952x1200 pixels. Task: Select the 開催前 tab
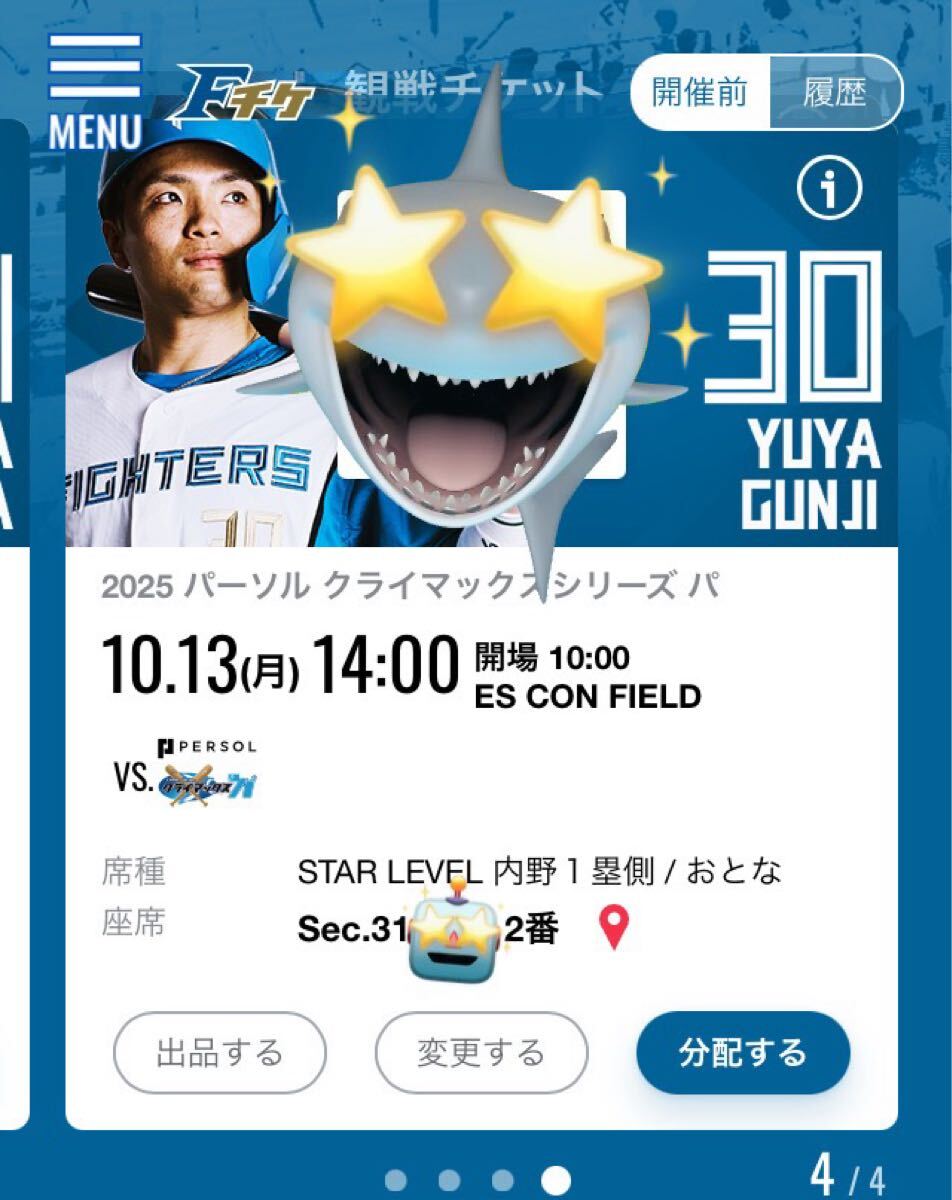700,93
